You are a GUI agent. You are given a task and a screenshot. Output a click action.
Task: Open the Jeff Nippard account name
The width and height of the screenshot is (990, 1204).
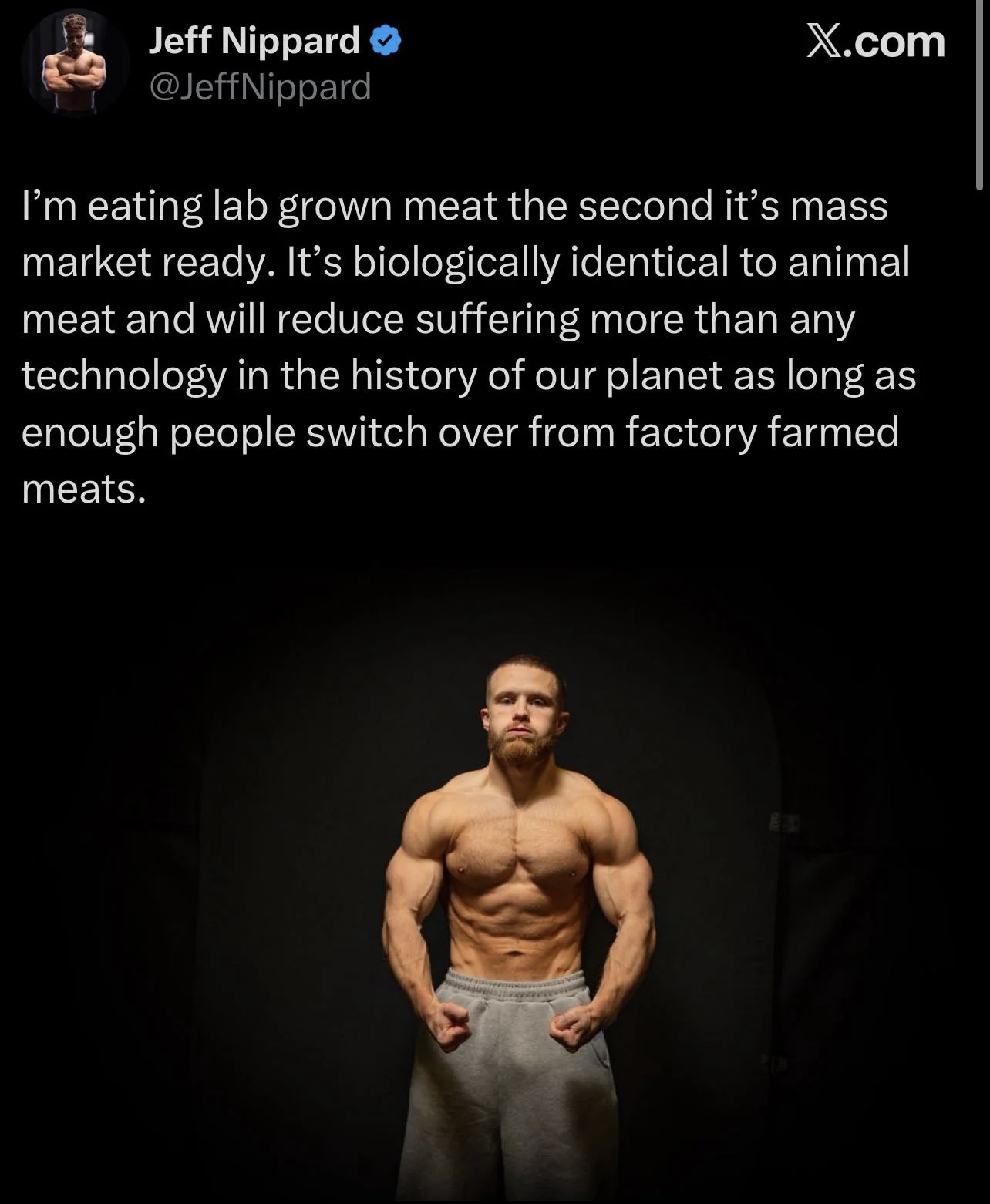(x=254, y=40)
